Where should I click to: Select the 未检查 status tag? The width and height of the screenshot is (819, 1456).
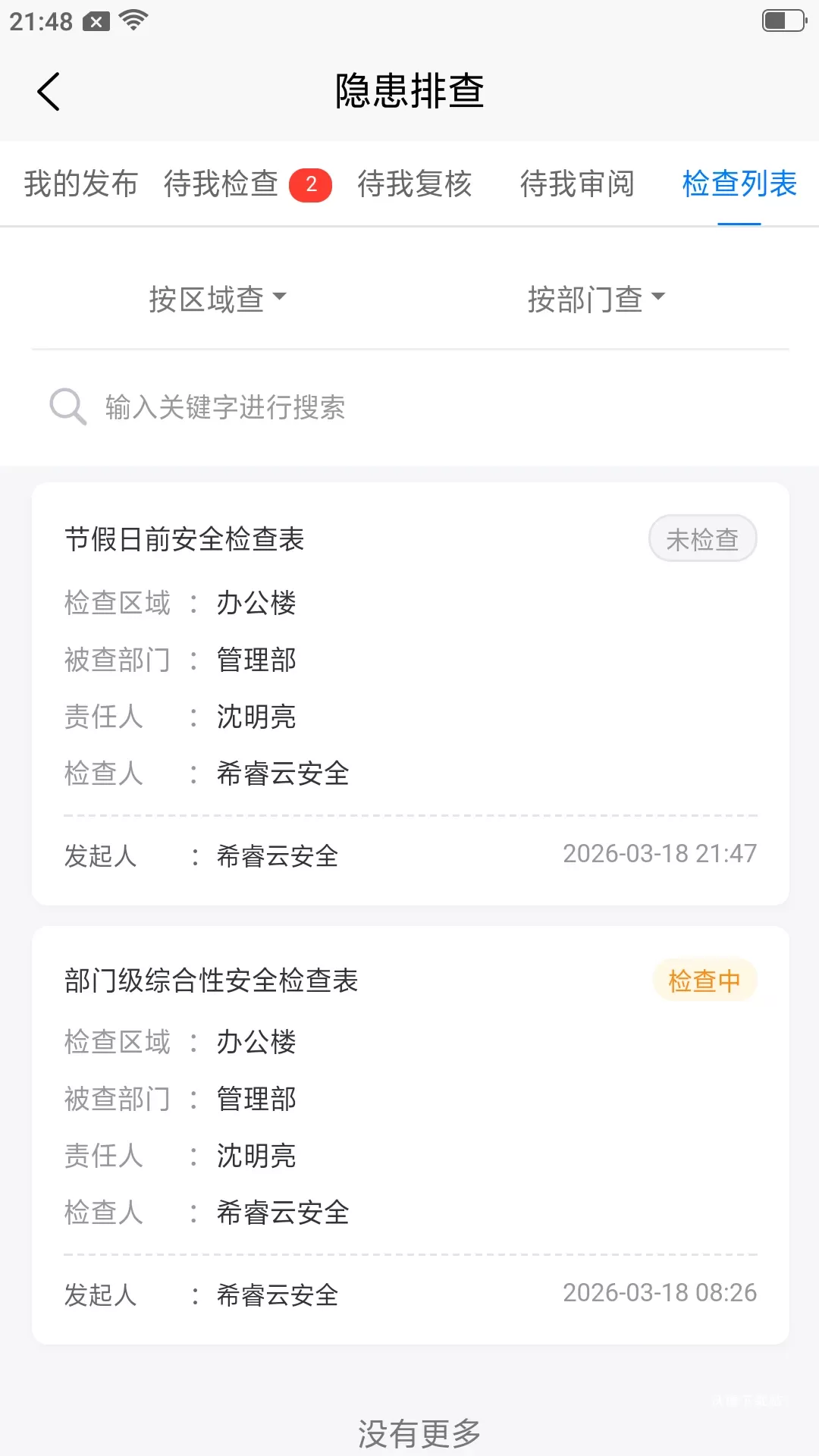pos(702,538)
